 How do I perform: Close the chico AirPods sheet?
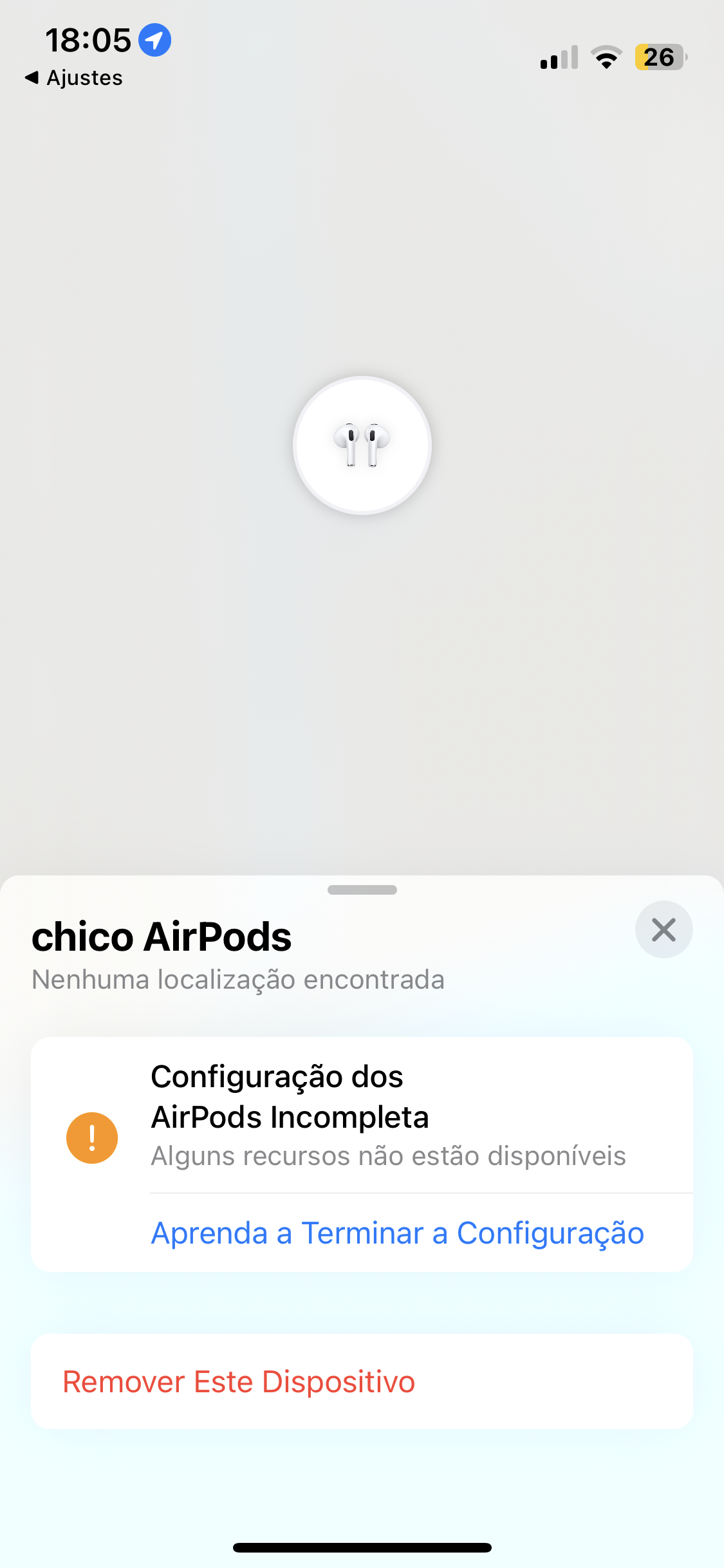664,929
